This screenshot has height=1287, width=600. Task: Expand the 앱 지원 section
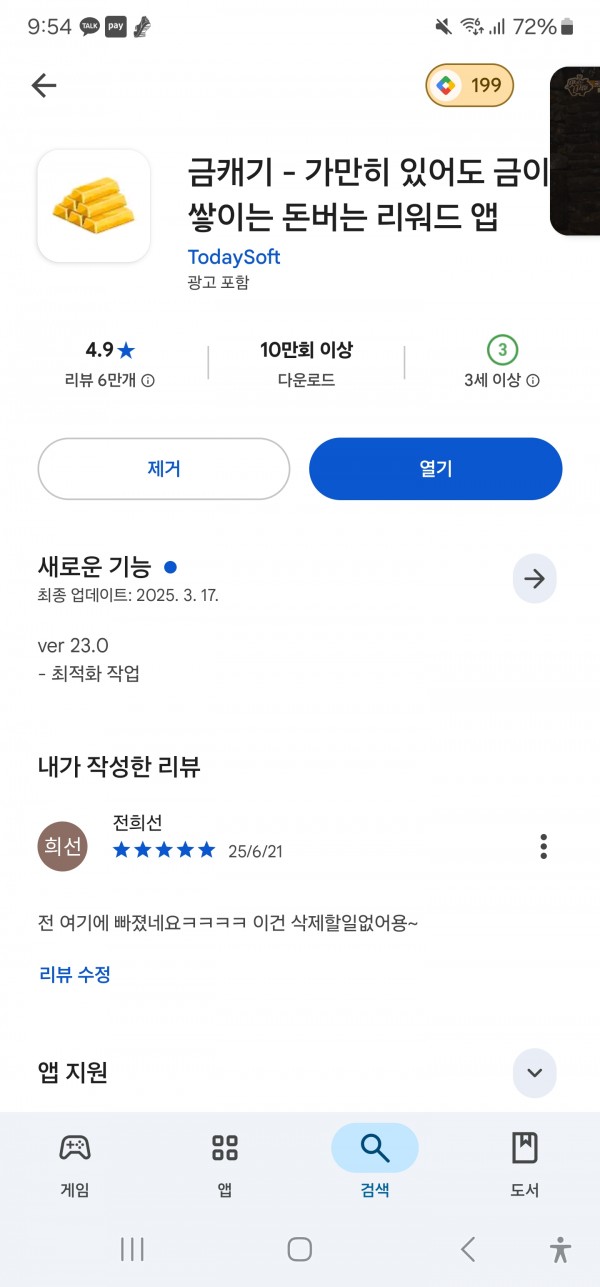(534, 1073)
